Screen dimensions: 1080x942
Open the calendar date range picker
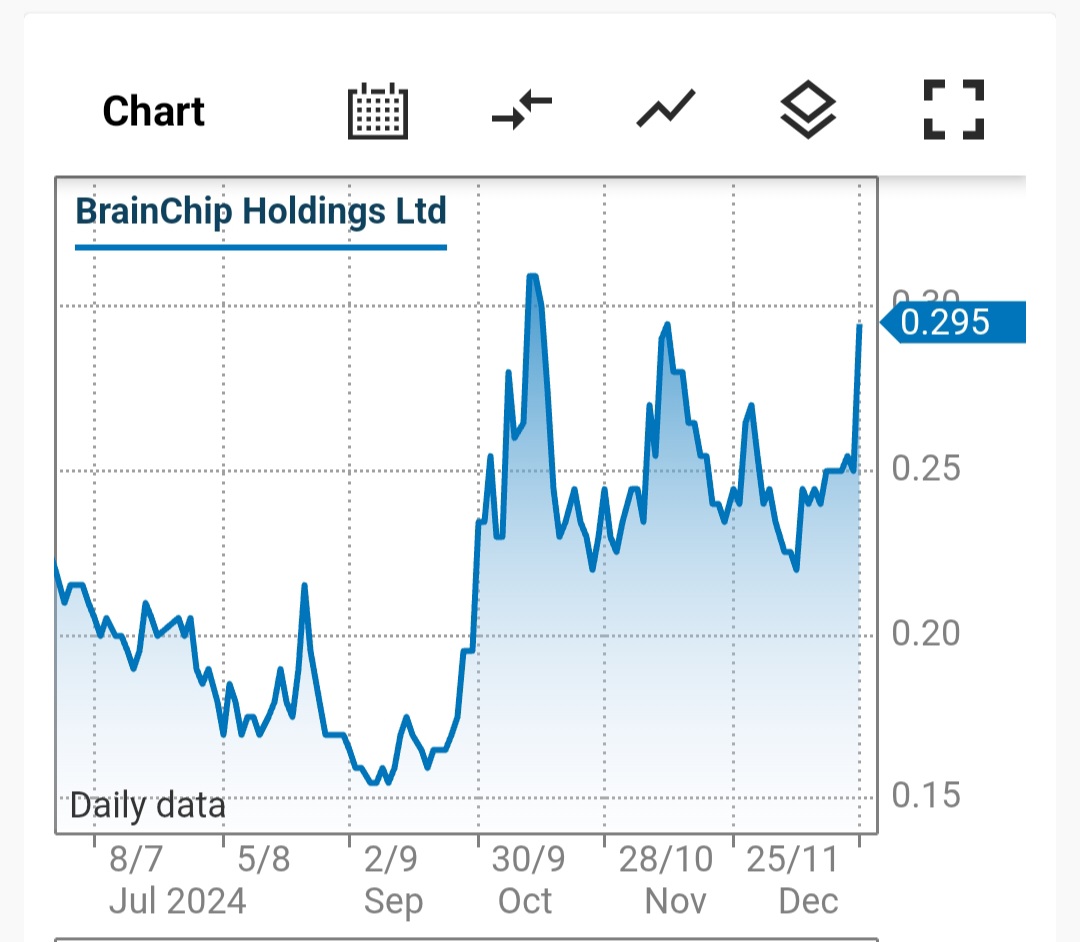(x=377, y=110)
